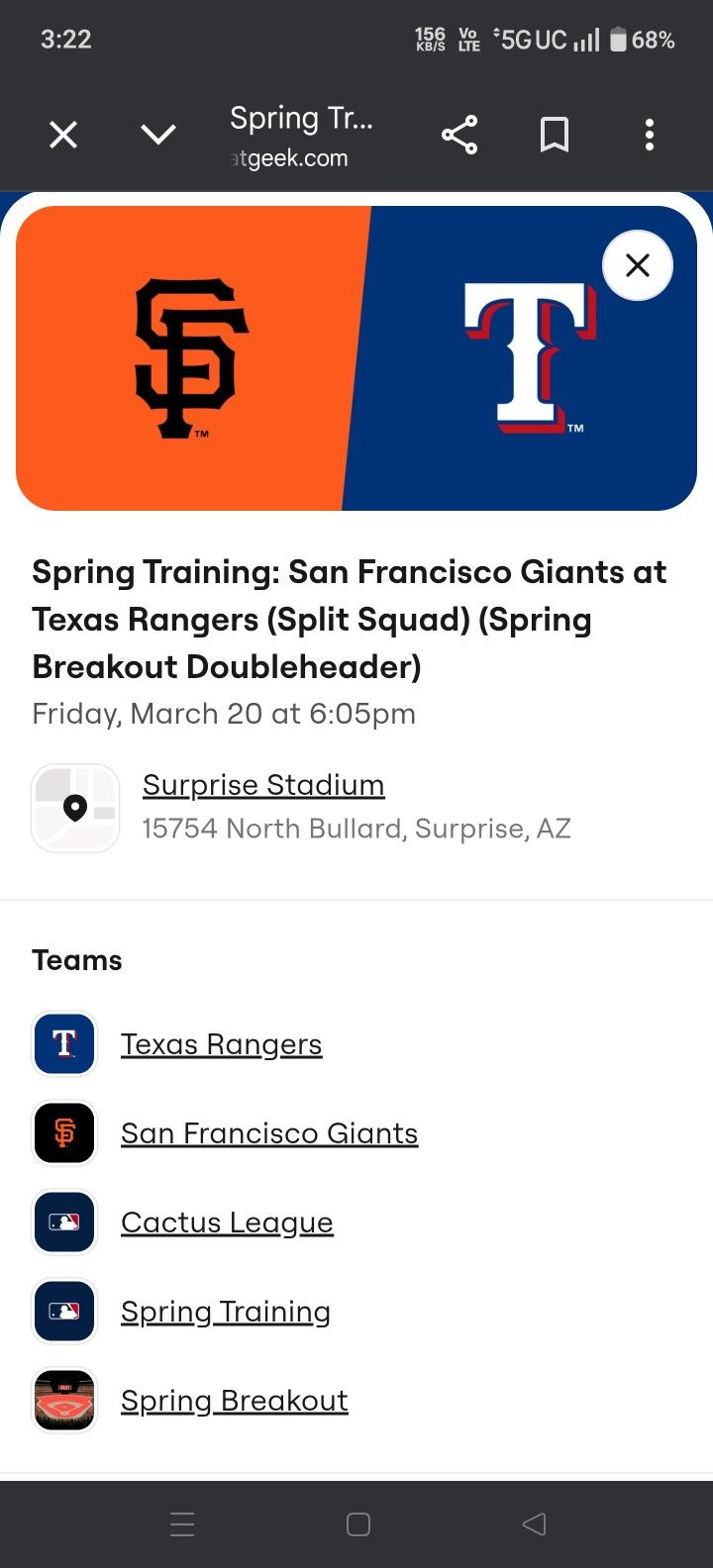Screen dimensions: 713x1568
Task: View the stadium map thumbnail
Action: (x=75, y=808)
